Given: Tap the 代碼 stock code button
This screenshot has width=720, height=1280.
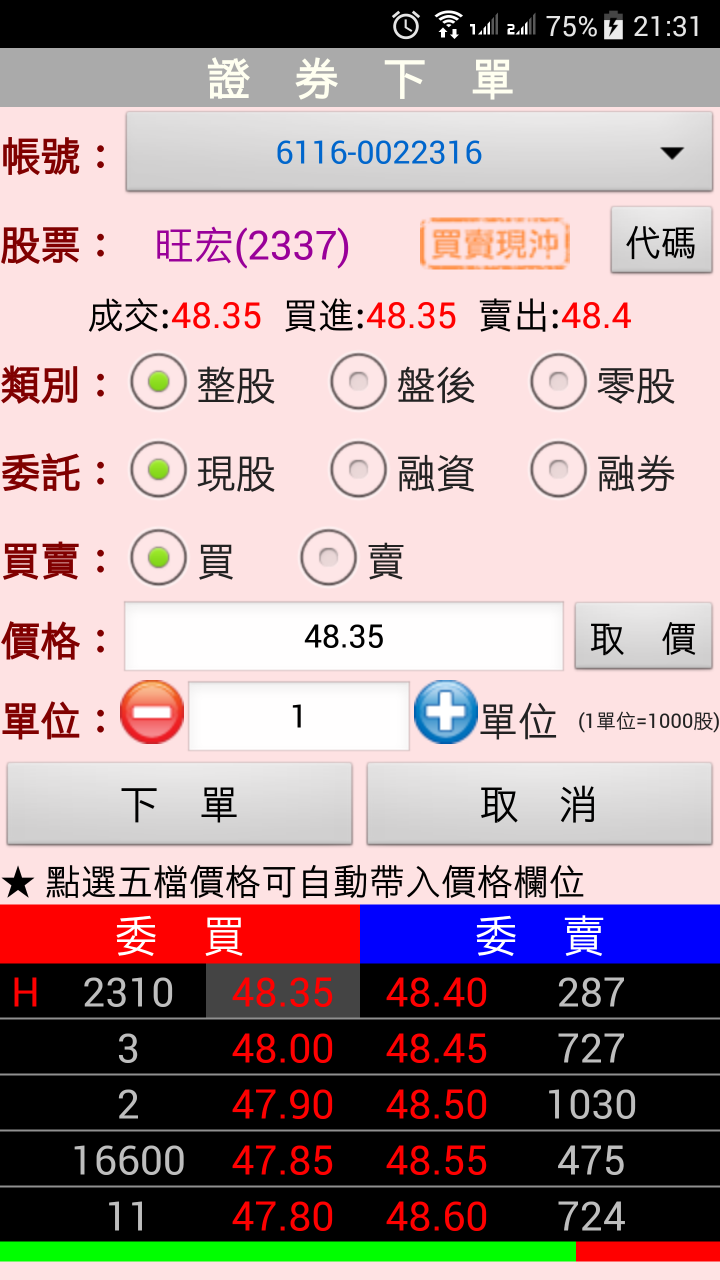Looking at the screenshot, I should coord(661,241).
